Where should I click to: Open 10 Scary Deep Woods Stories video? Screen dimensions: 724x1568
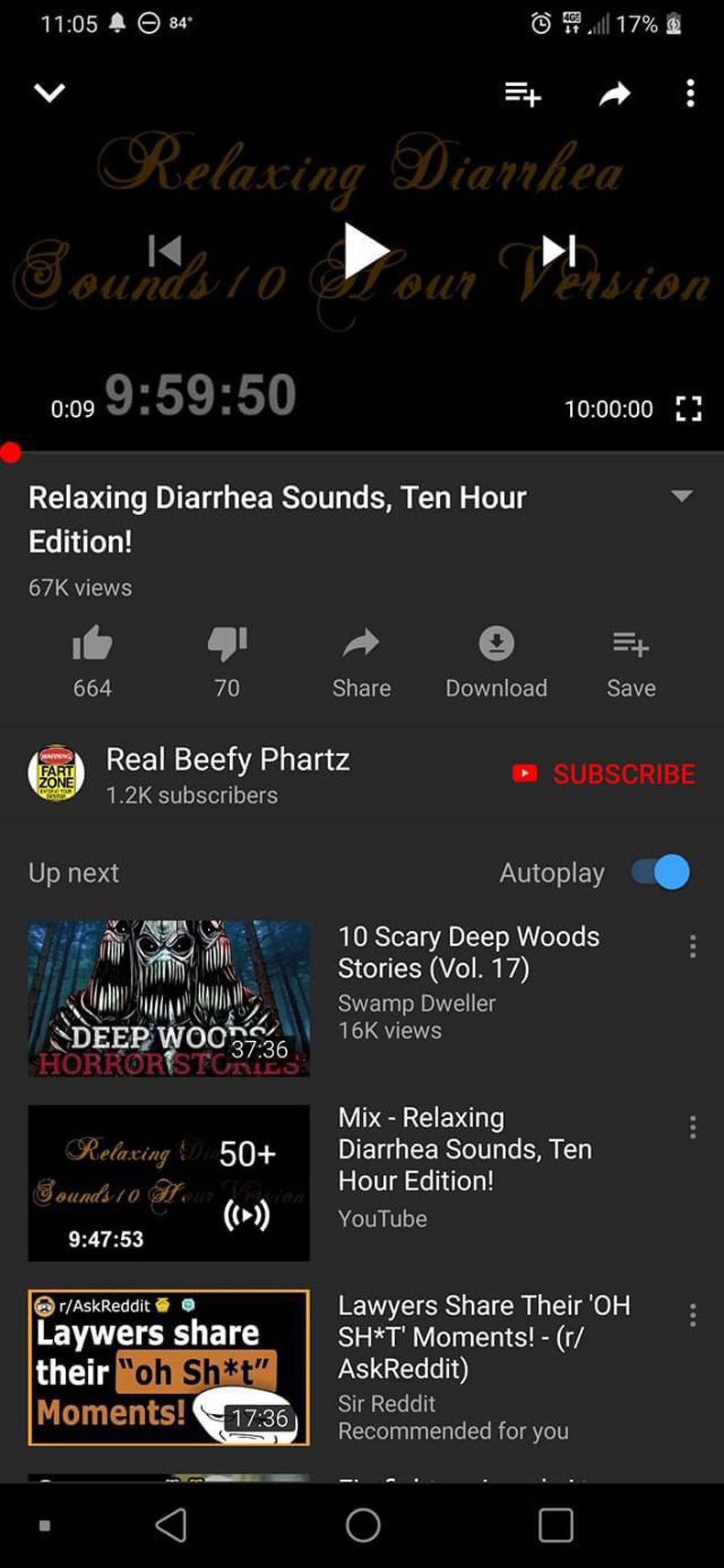pos(170,998)
